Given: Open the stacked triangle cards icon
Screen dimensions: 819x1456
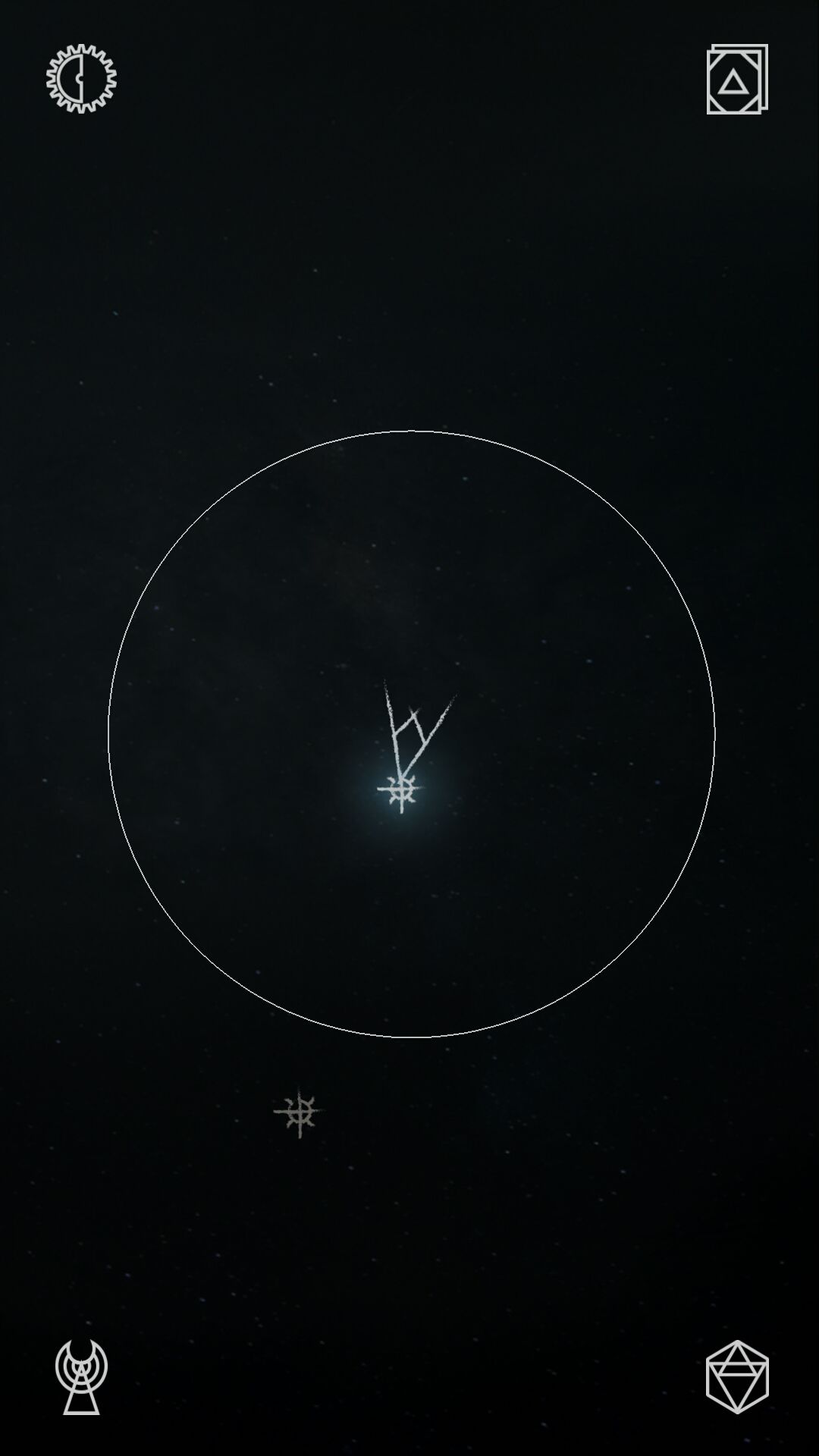Looking at the screenshot, I should point(737,79).
